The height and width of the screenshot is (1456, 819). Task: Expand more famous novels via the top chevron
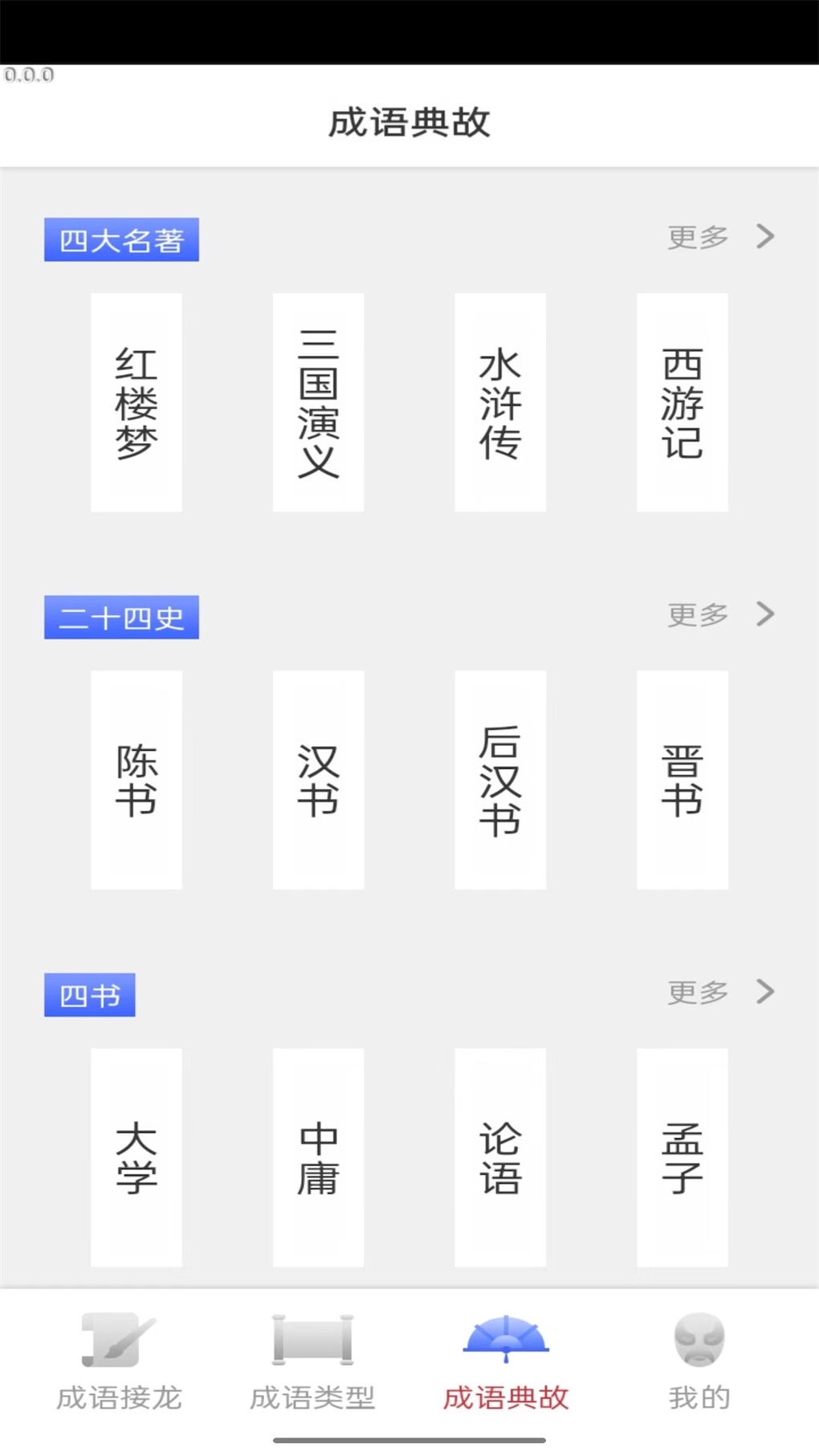coord(764,236)
